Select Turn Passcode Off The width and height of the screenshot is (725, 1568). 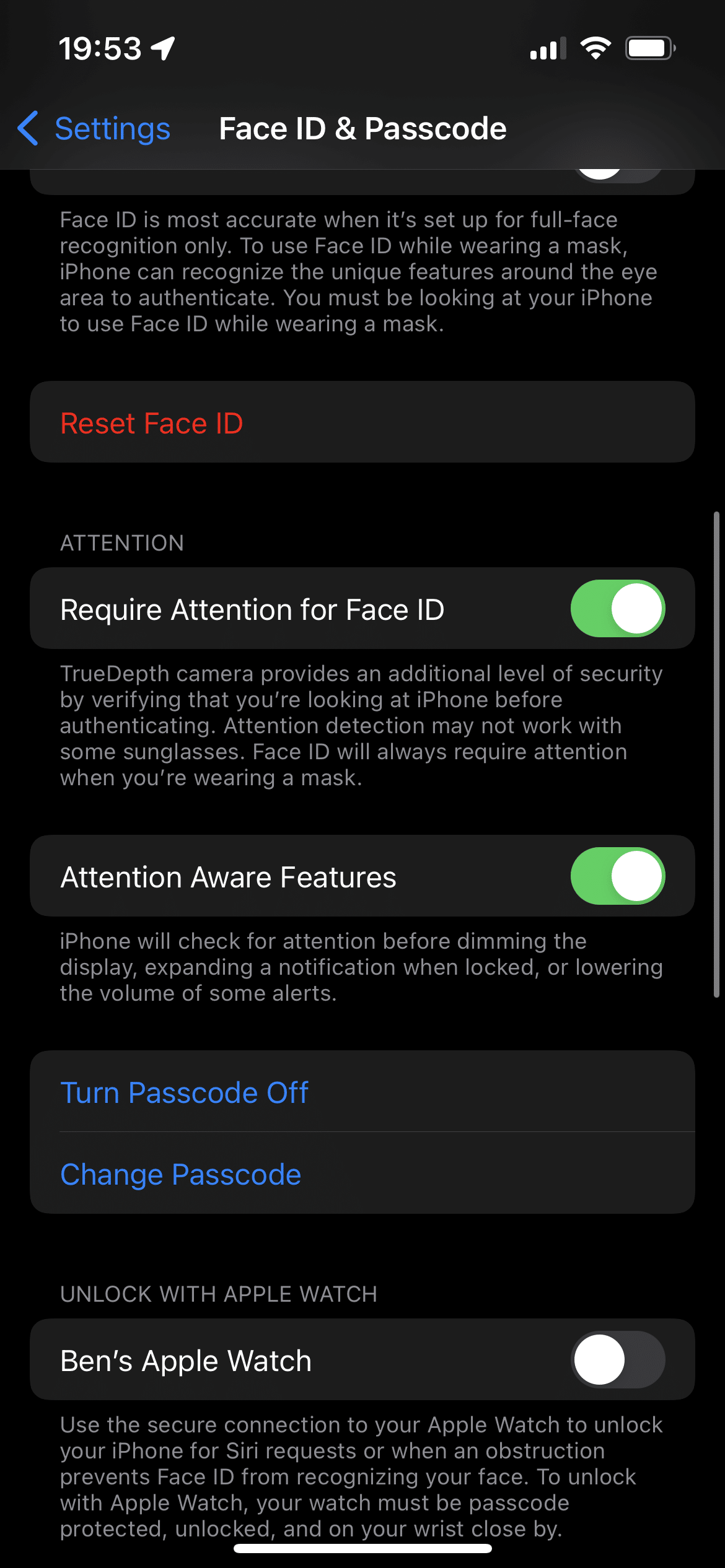[x=362, y=1092]
